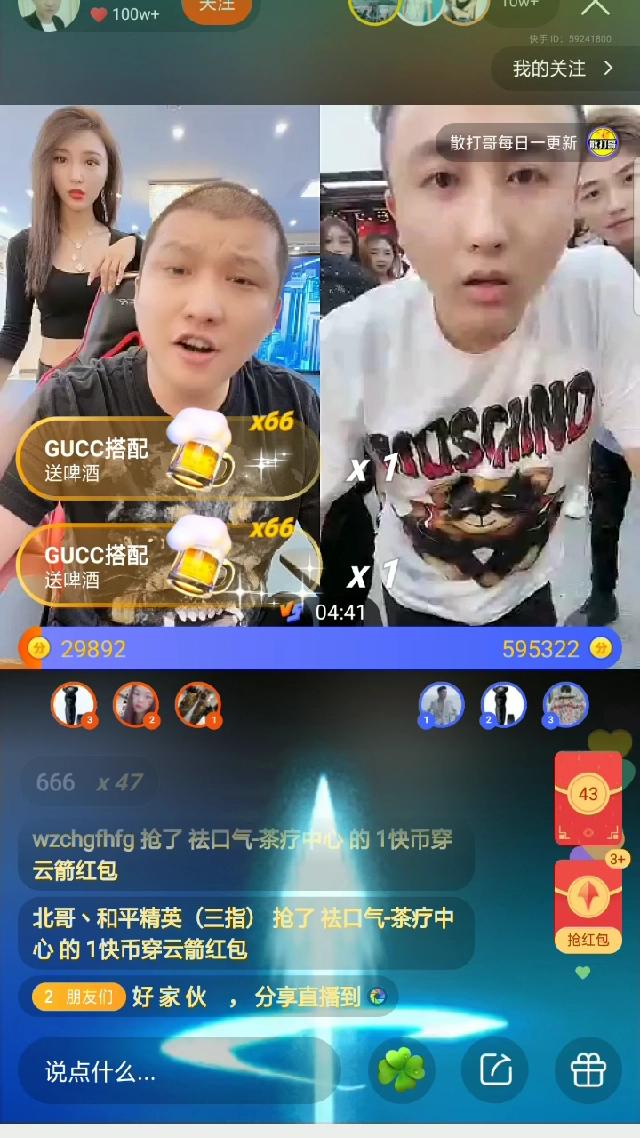This screenshot has height=1138, width=640.
Task: Open the left team's first-place contributor
Action: (73, 705)
